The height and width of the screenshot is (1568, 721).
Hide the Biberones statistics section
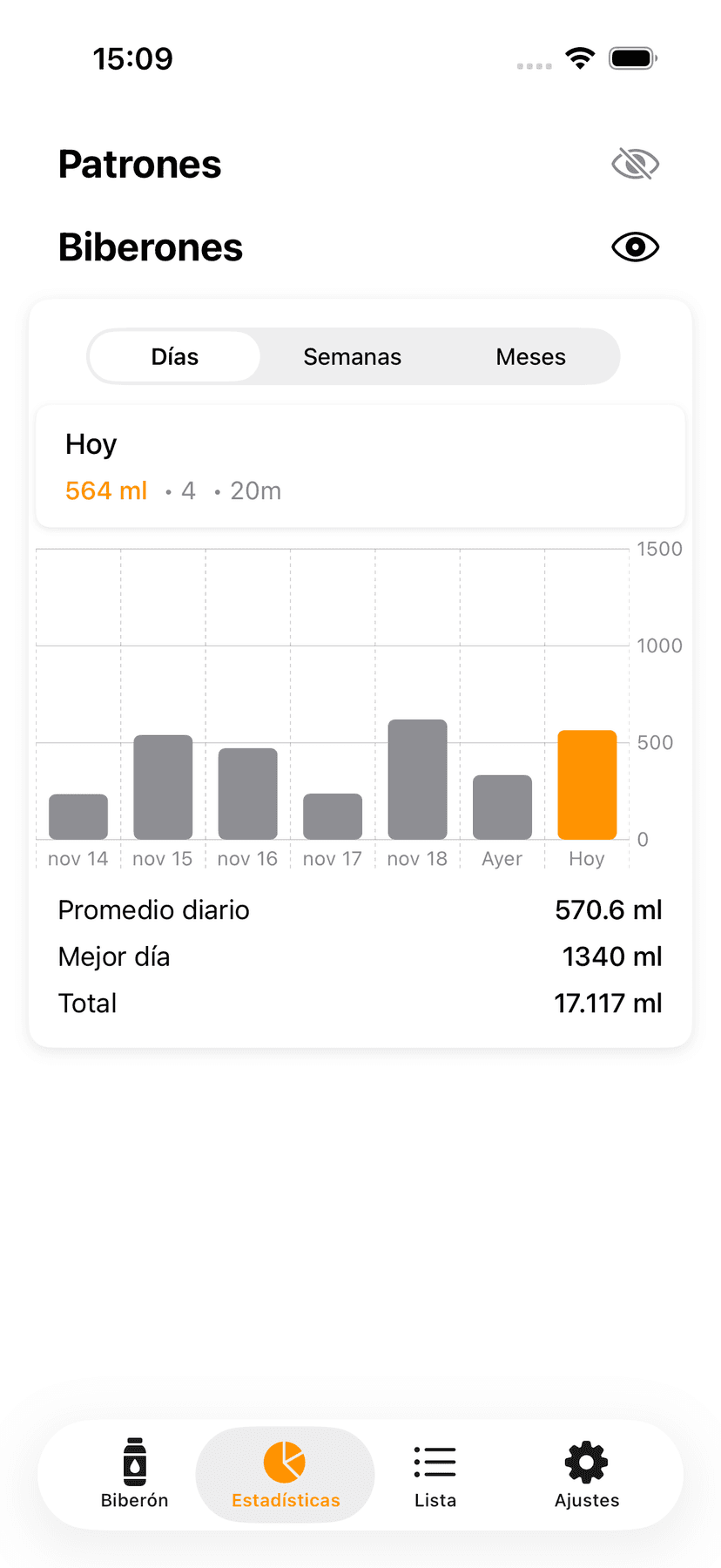(x=635, y=247)
